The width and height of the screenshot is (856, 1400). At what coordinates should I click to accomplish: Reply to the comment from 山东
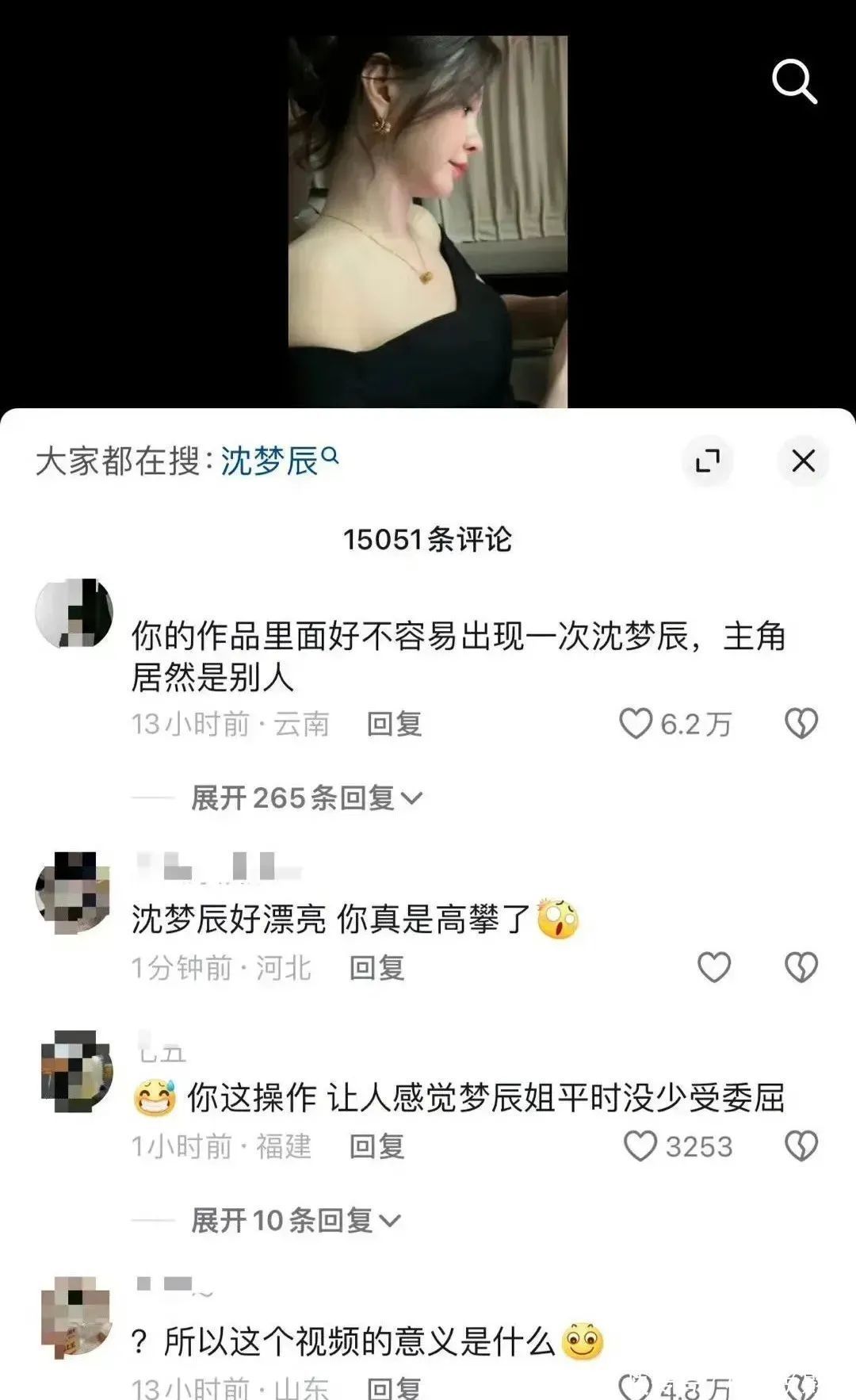pyautogui.click(x=394, y=1387)
